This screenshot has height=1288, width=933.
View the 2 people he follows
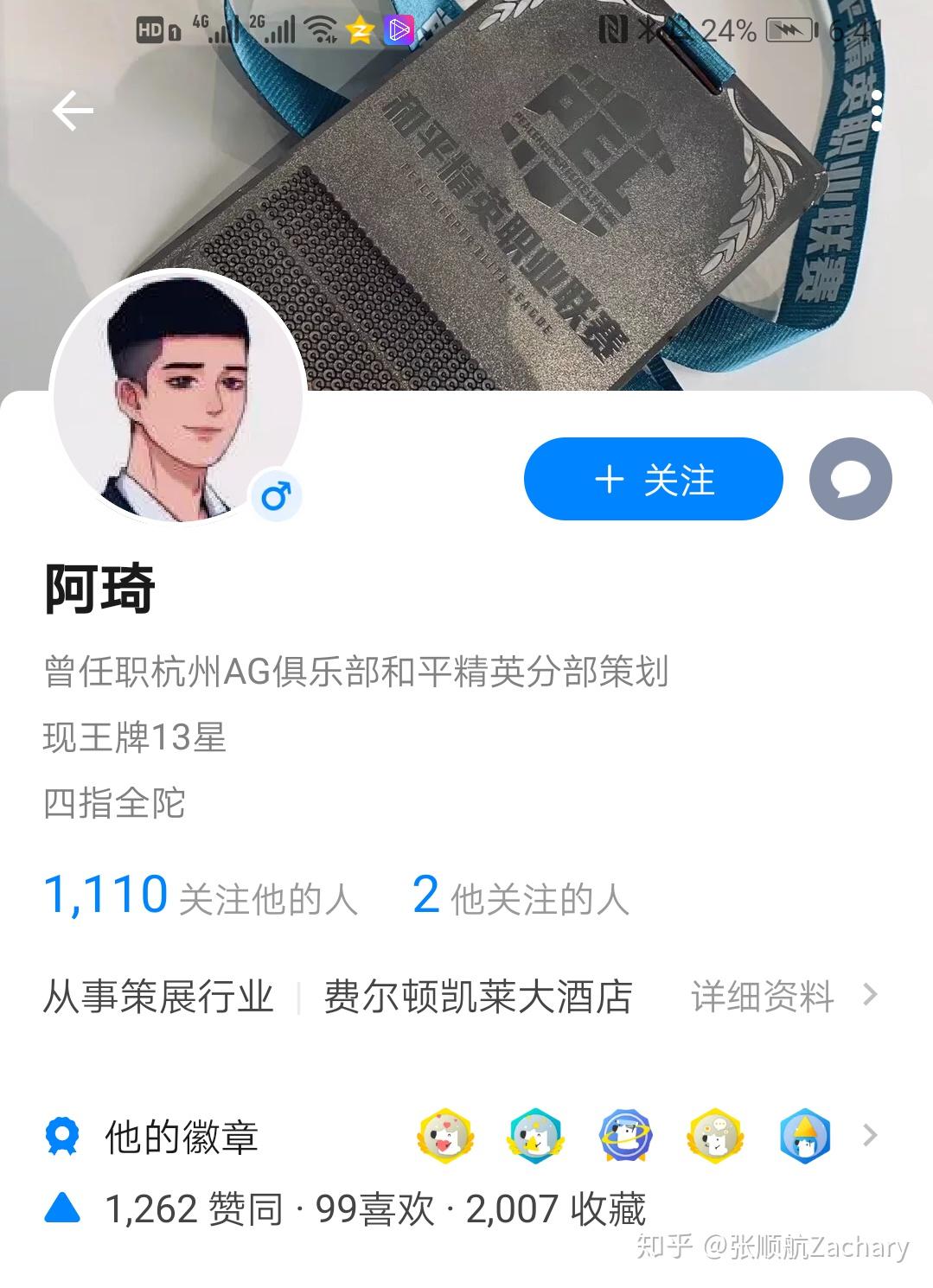pos(521,896)
